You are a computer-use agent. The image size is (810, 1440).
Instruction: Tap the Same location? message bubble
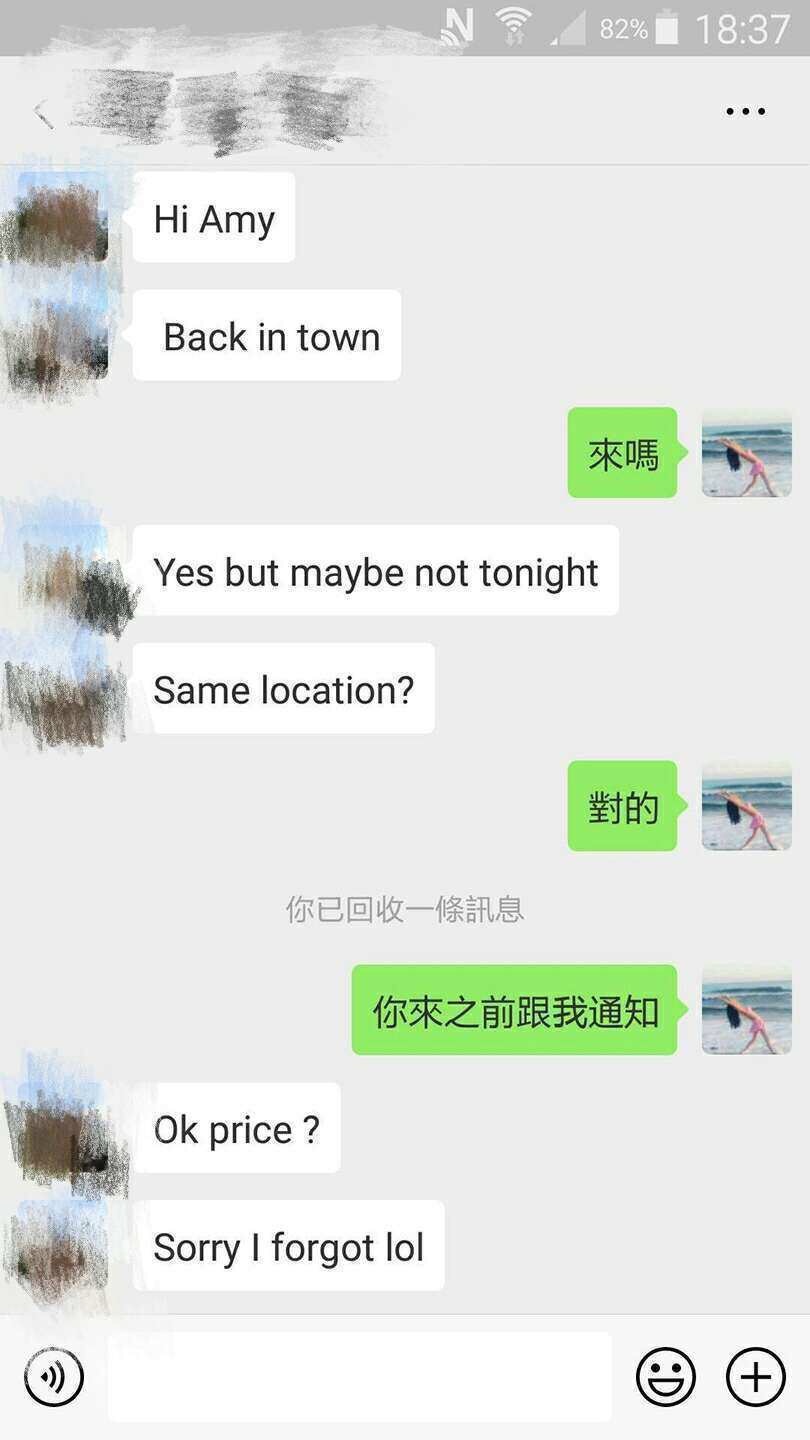click(x=291, y=688)
